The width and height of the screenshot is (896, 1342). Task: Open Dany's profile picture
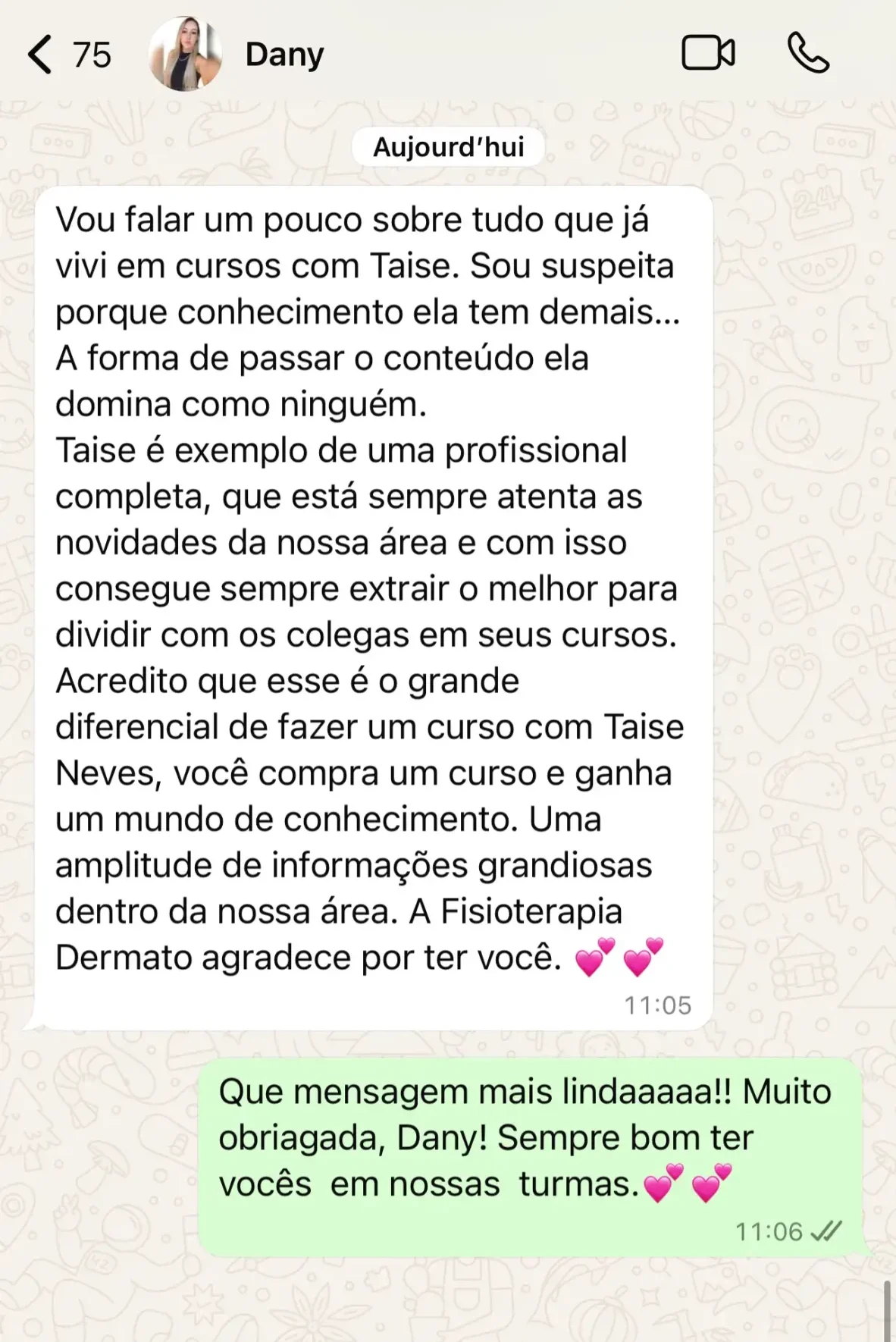[185, 55]
